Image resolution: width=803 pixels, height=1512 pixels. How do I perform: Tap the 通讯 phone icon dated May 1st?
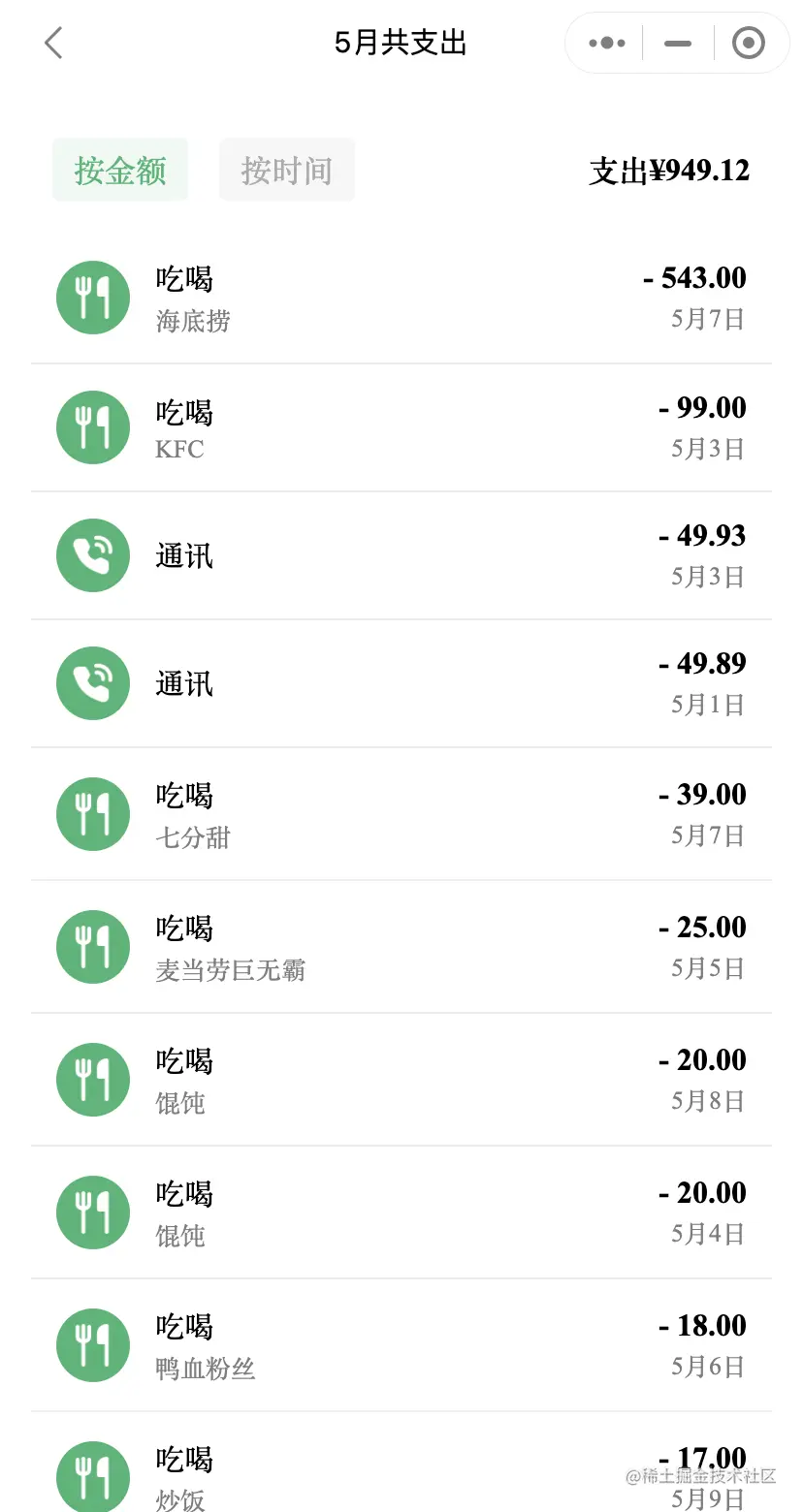click(x=93, y=683)
